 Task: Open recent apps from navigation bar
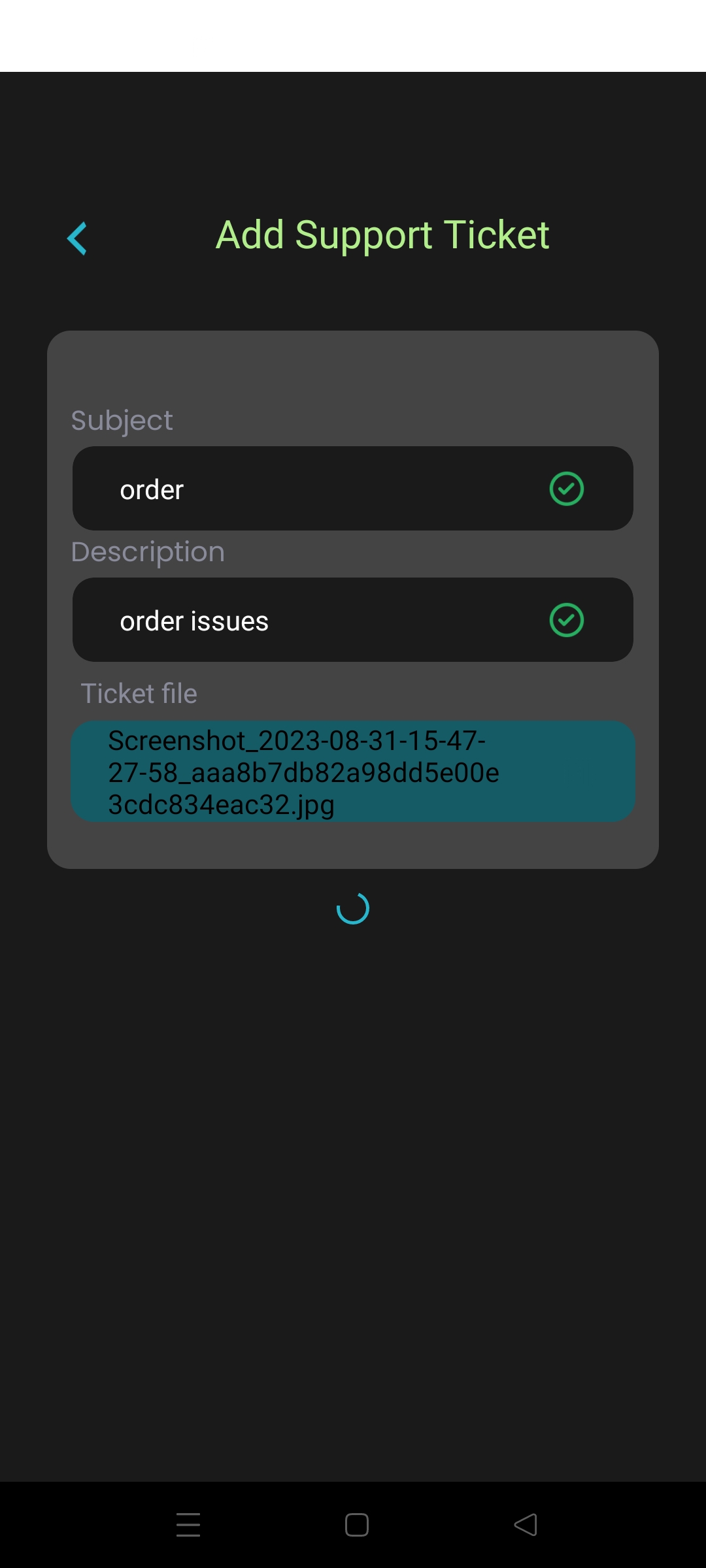click(188, 1525)
